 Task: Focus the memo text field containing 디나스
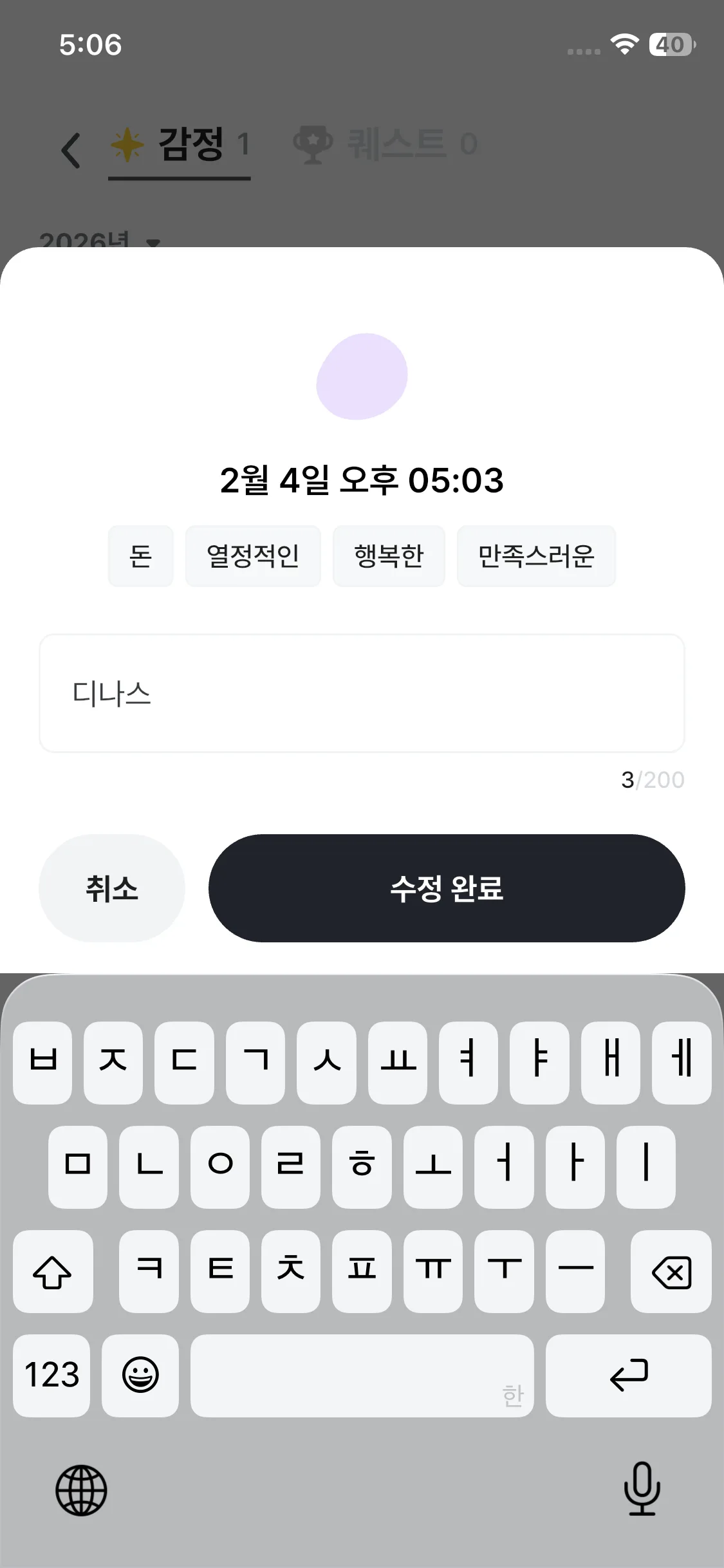(x=362, y=693)
